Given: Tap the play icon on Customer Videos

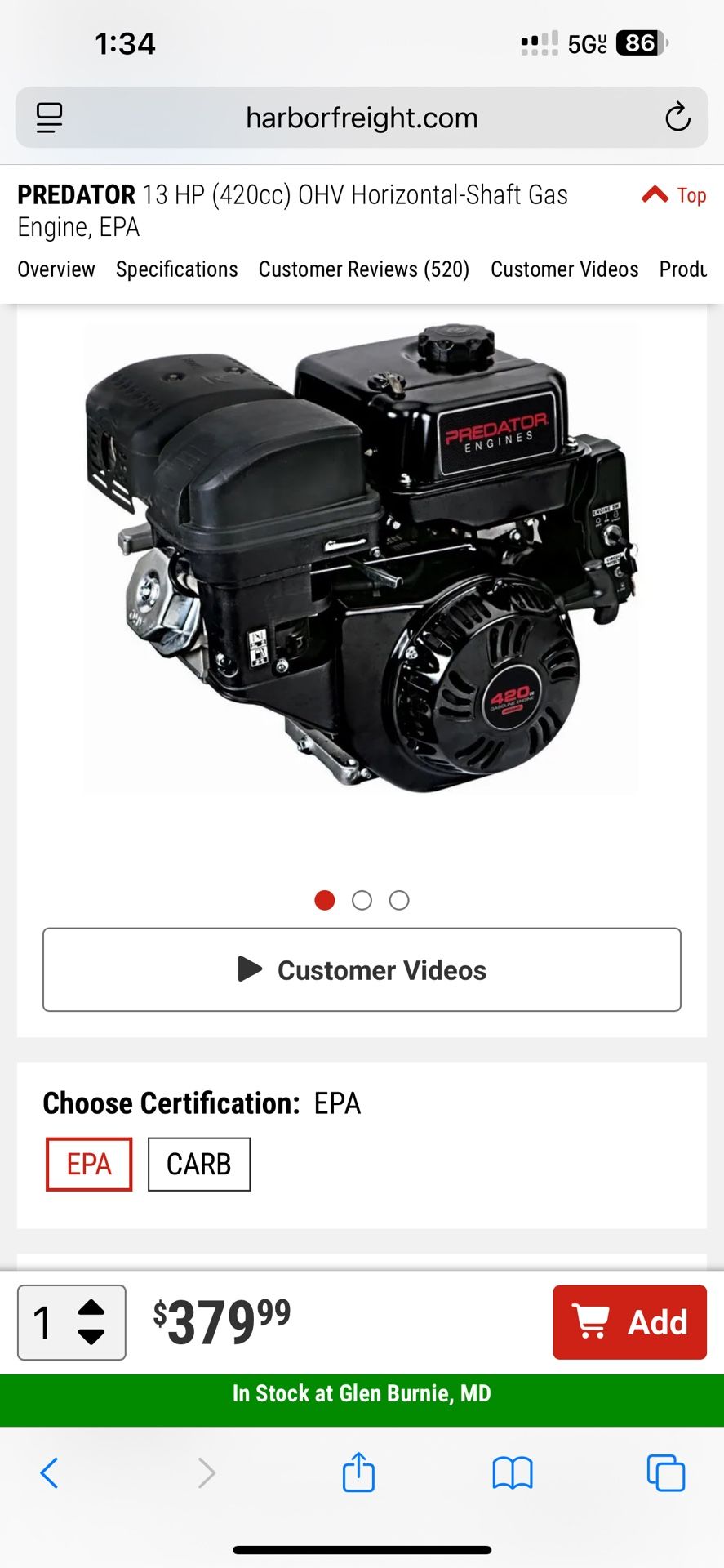Looking at the screenshot, I should coord(249,969).
